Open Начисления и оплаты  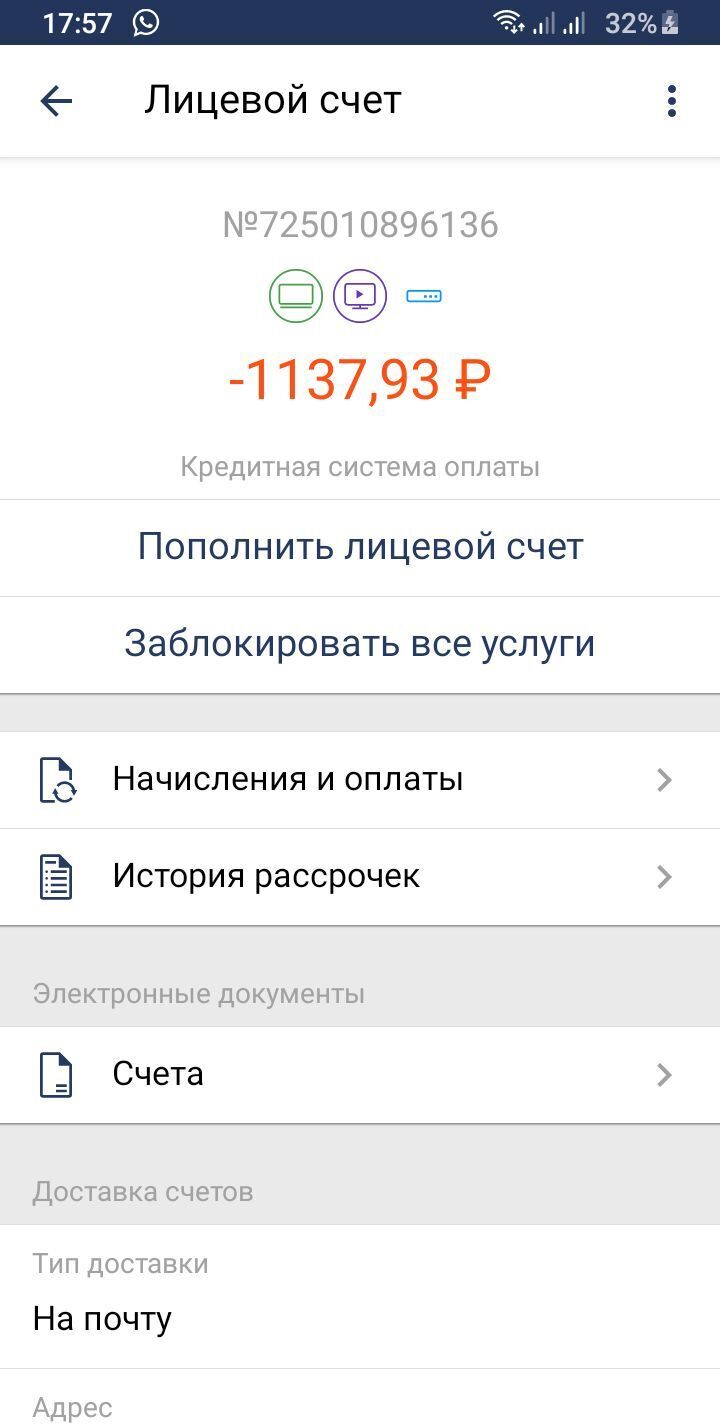coord(360,779)
